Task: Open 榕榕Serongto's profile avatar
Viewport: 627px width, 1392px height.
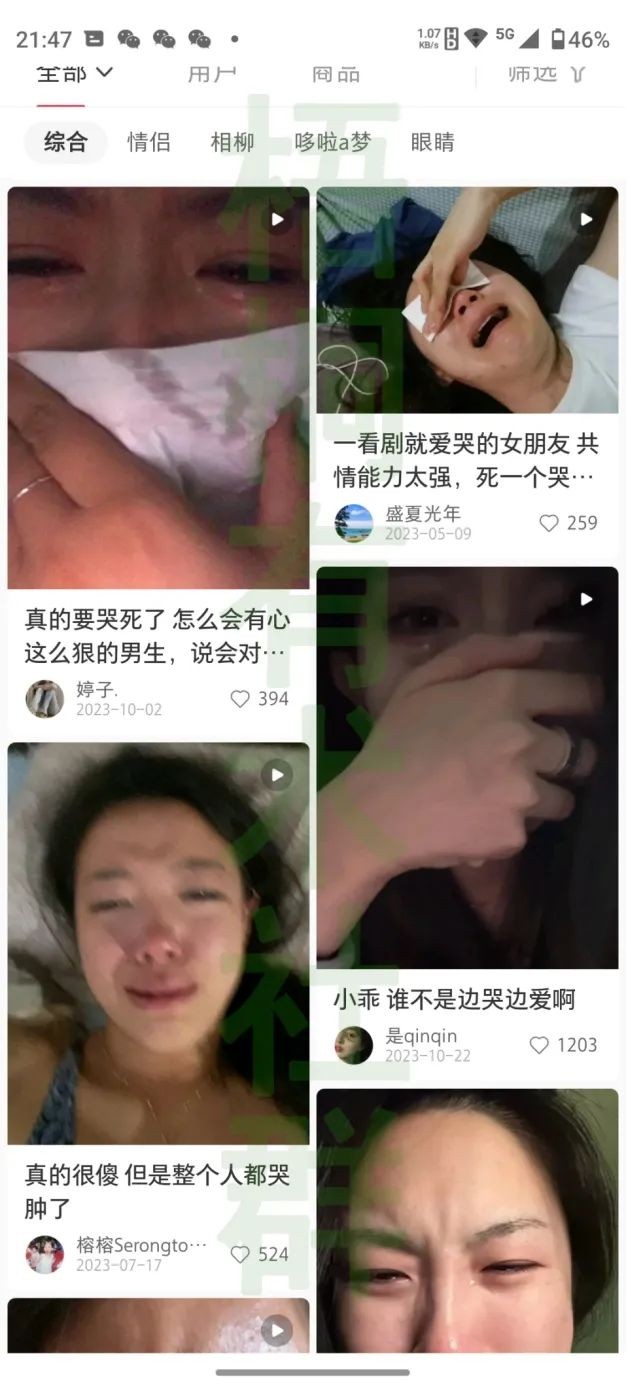Action: click(x=45, y=1254)
